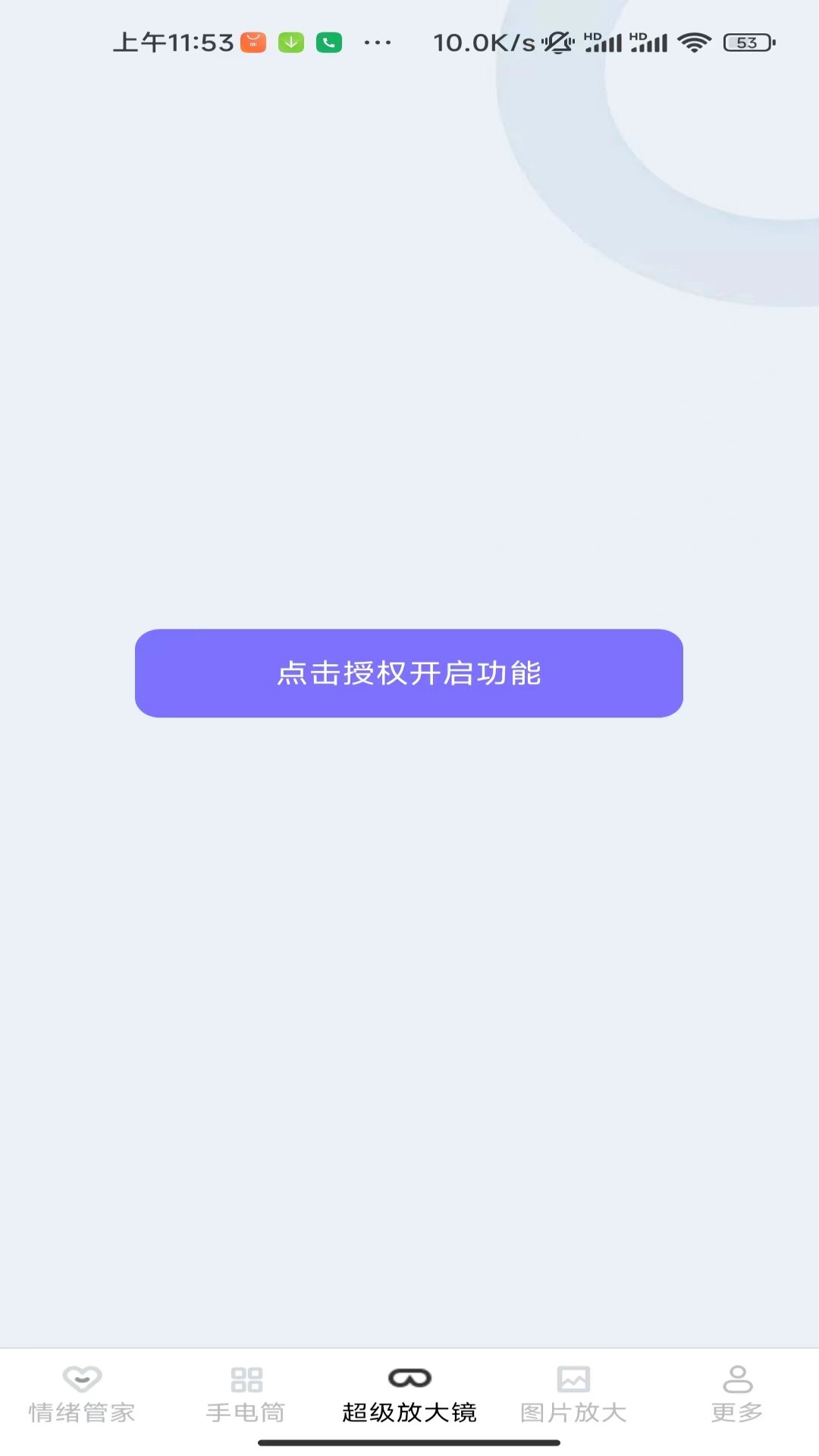Screen dimensions: 819x1456
Task: Open the 手电筒 tab
Action: (246, 1395)
